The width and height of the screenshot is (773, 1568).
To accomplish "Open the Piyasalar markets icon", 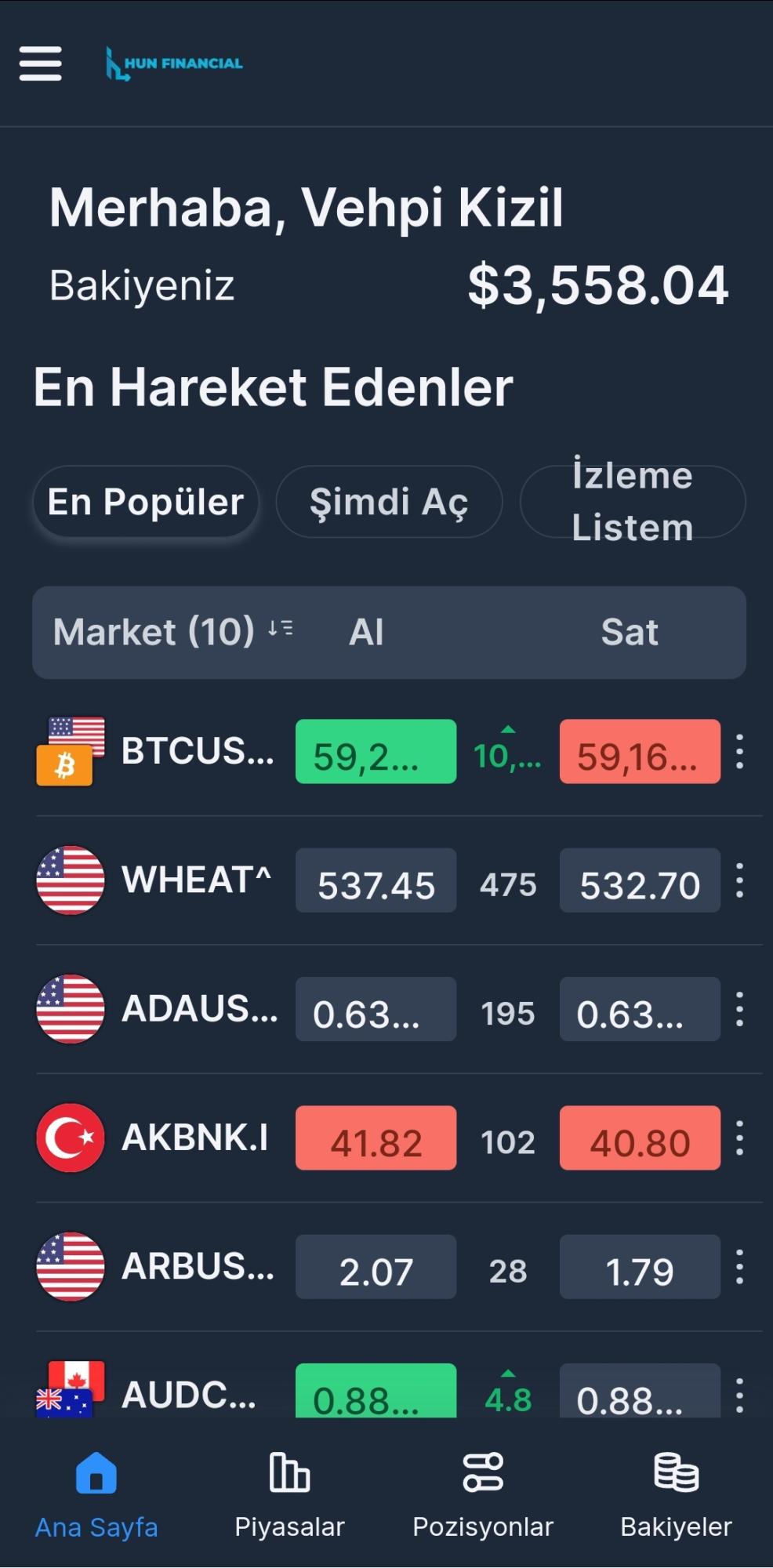I will (x=289, y=1471).
